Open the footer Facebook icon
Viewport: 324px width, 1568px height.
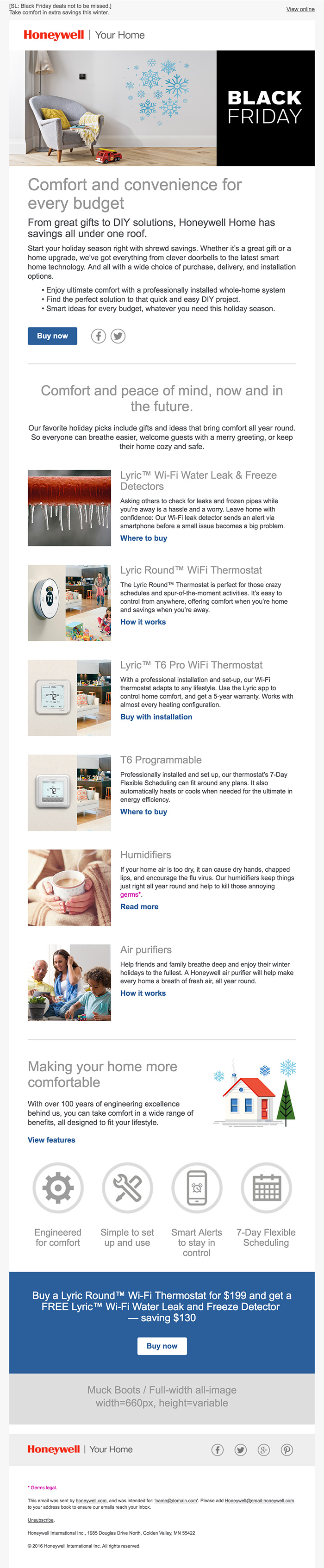point(218,1450)
